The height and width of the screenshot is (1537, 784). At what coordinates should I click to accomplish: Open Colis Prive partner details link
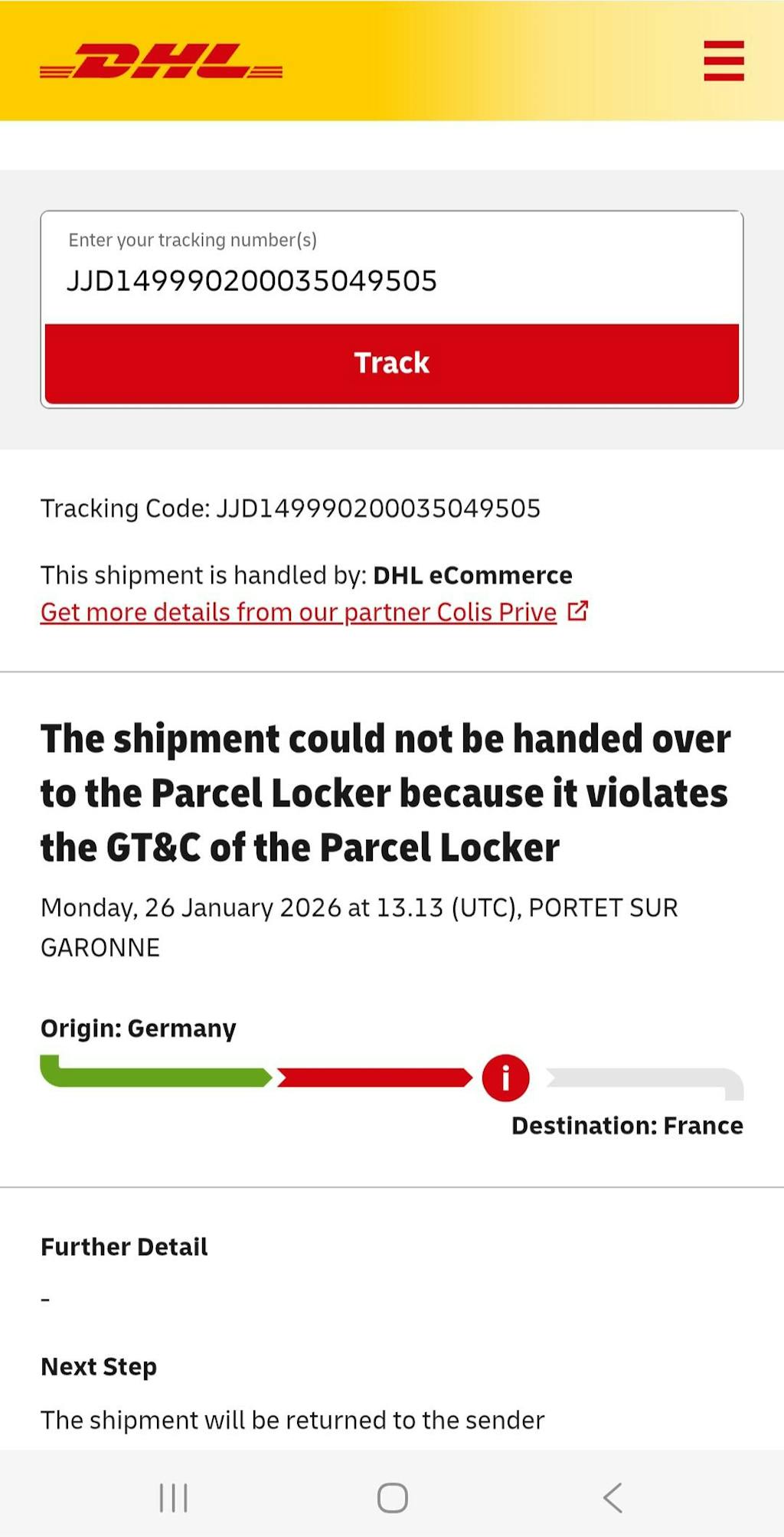click(299, 612)
